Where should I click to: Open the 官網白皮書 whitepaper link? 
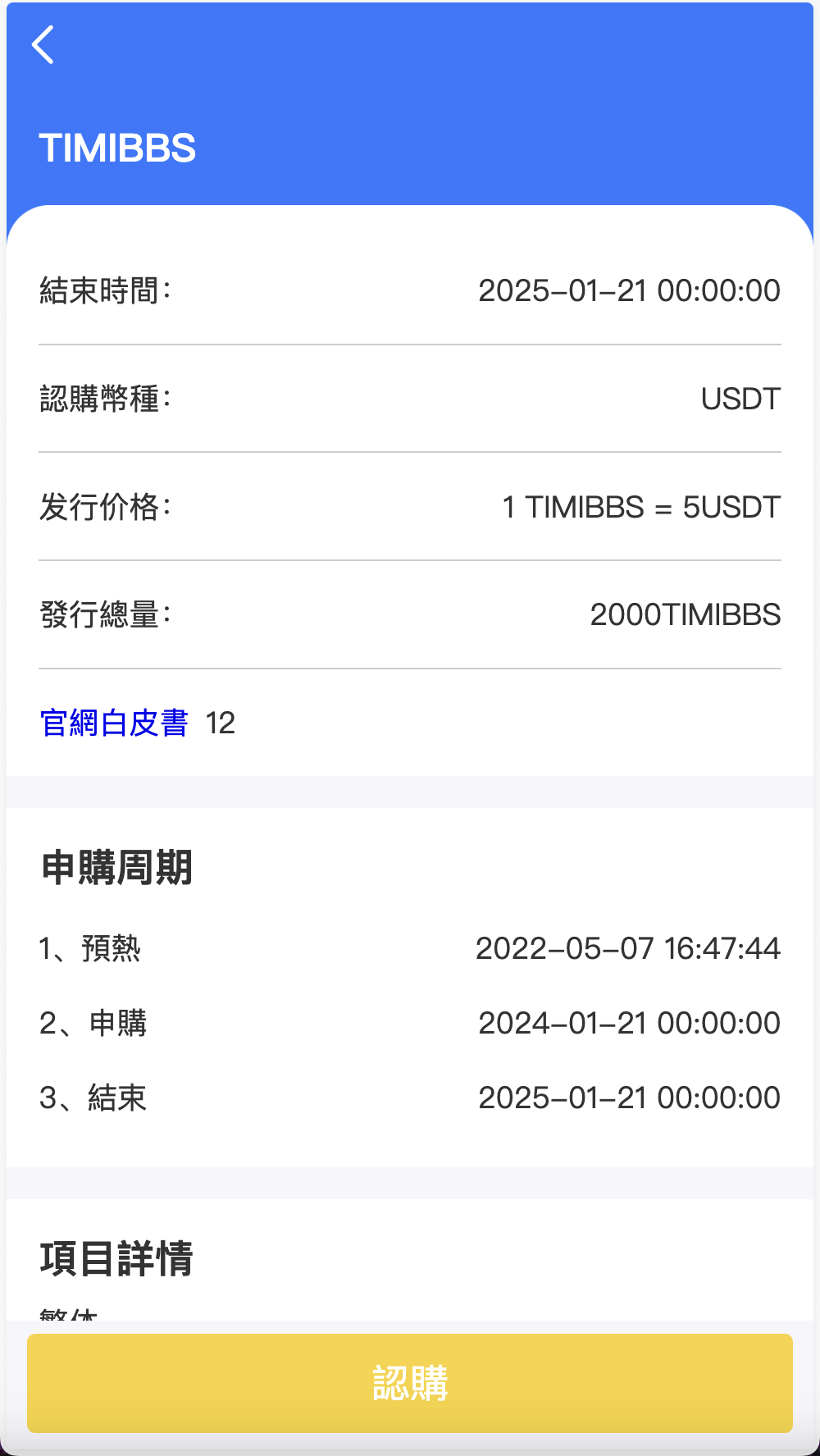coord(114,723)
